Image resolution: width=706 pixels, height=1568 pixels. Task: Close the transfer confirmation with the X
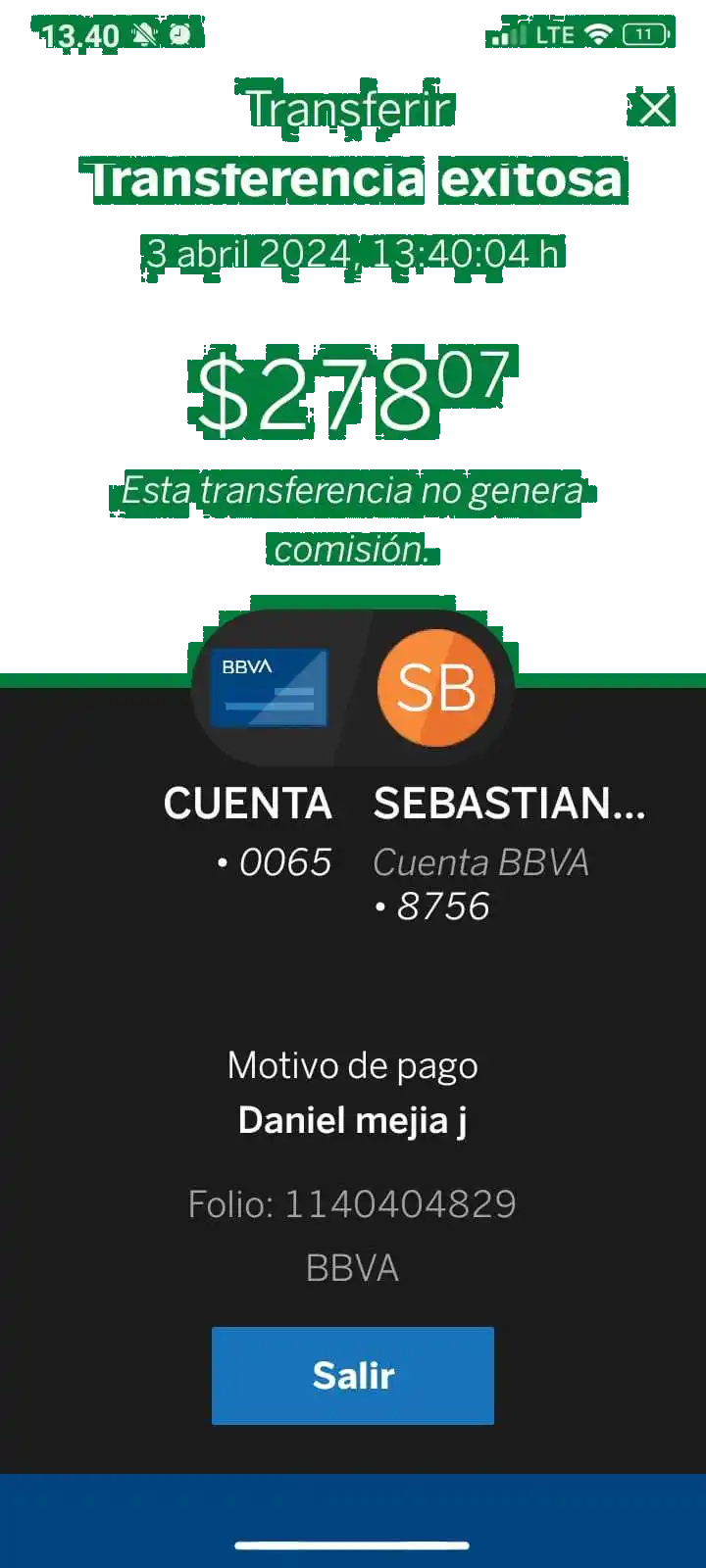tap(654, 109)
